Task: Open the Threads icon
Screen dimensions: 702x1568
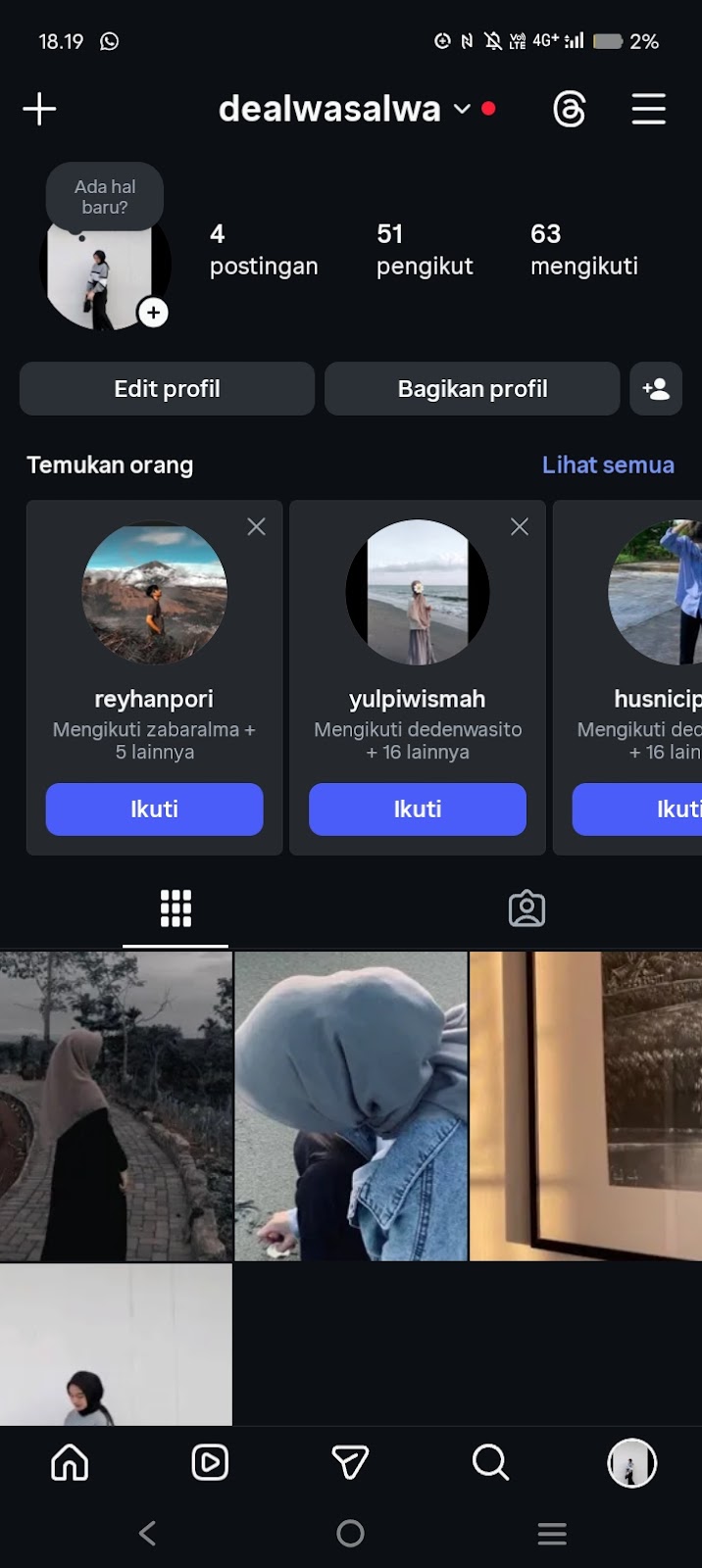Action: [x=570, y=109]
